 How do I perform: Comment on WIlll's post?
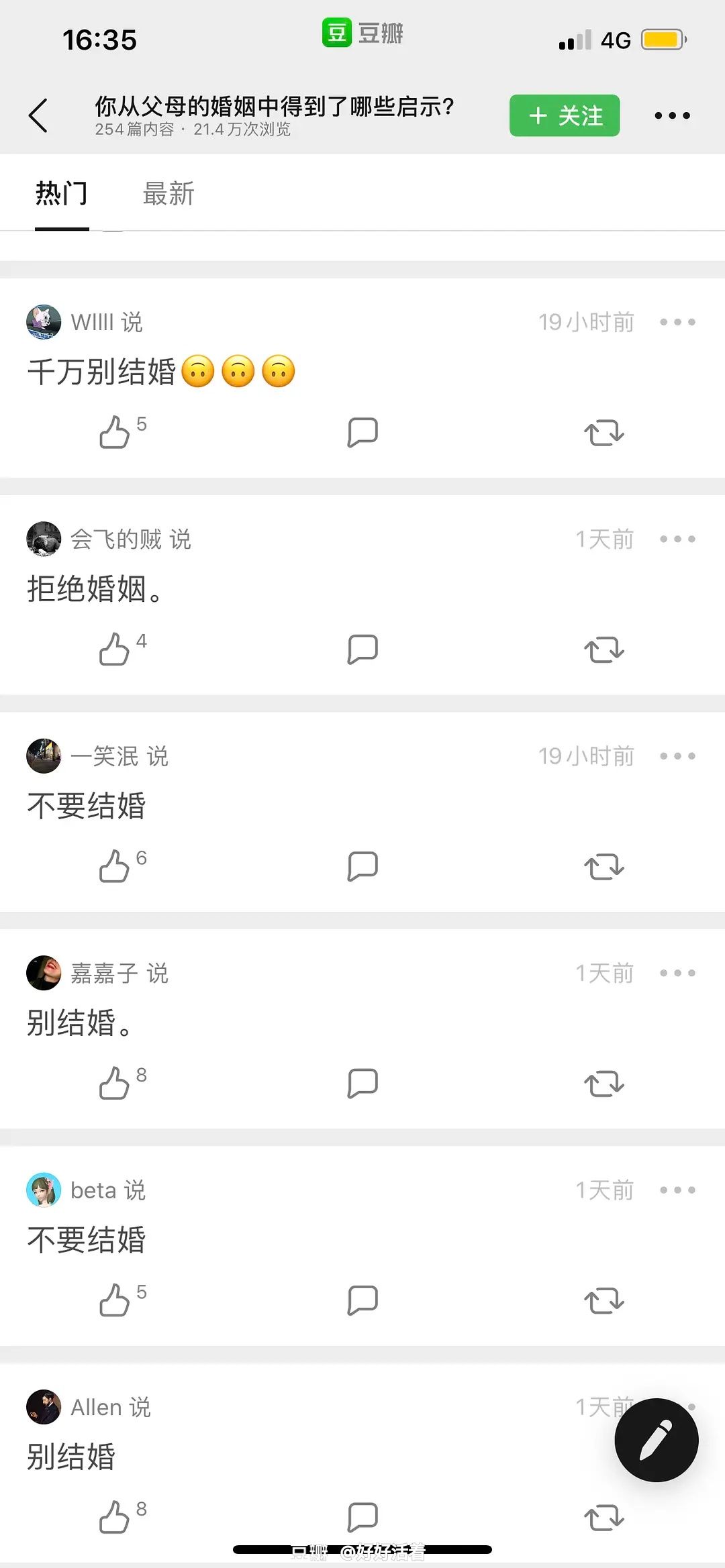pyautogui.click(x=362, y=432)
